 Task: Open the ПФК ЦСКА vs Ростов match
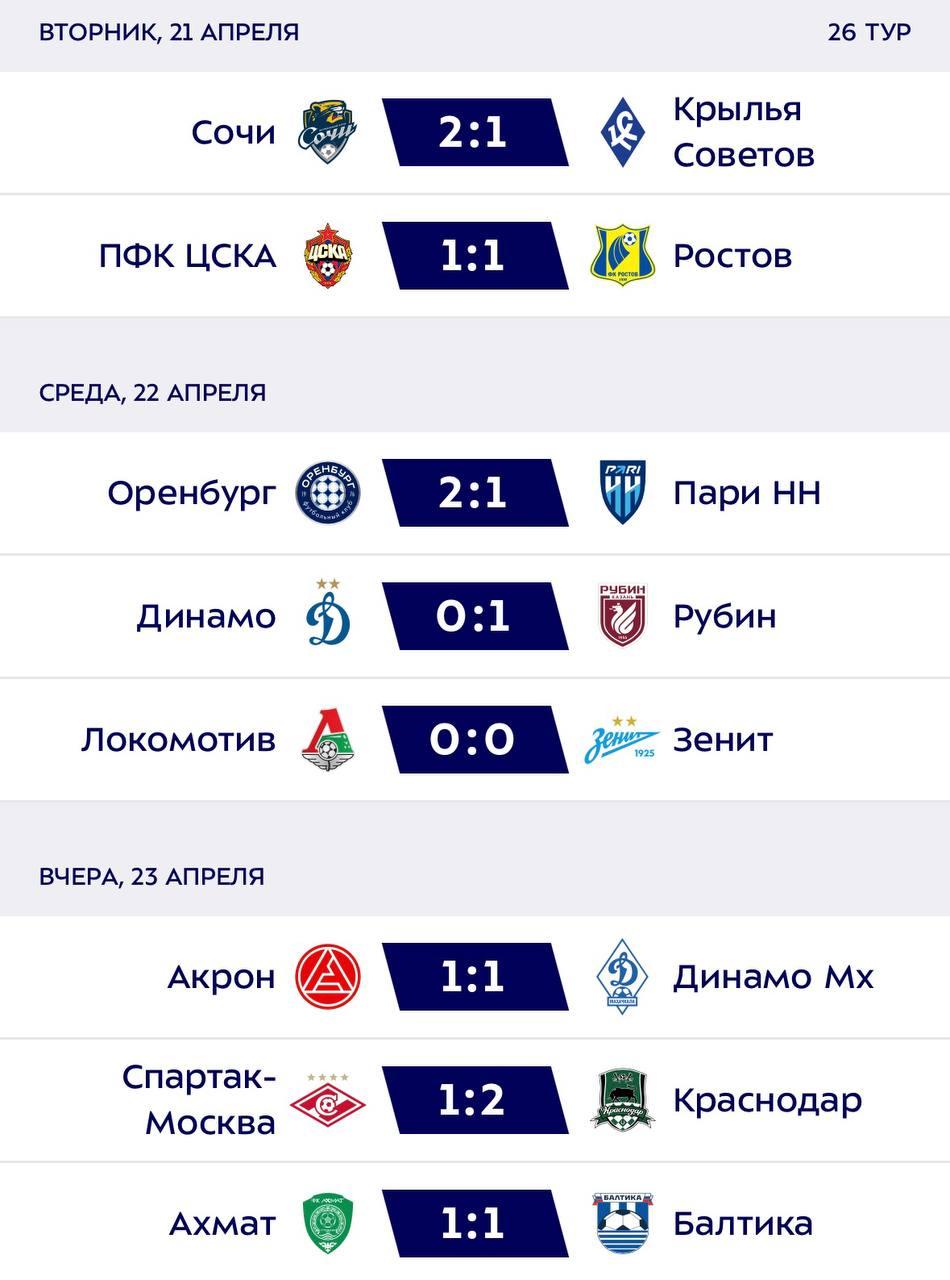(x=474, y=256)
